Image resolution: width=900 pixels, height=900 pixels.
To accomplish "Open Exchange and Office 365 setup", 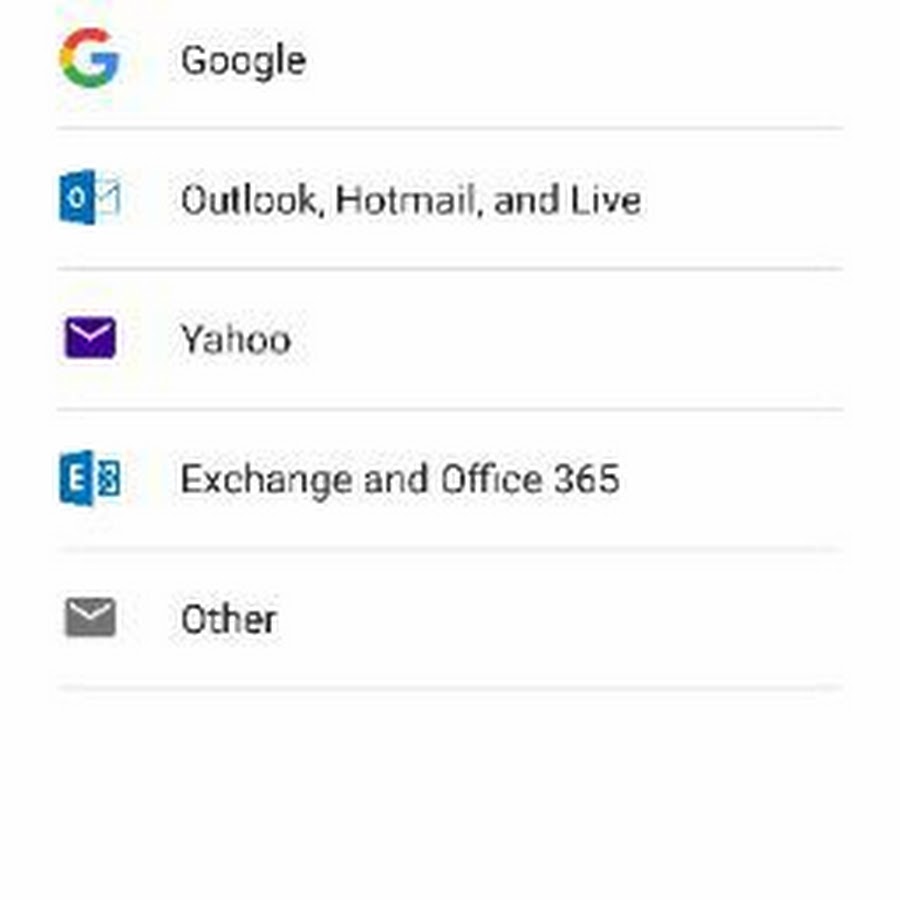I will pos(399,480).
